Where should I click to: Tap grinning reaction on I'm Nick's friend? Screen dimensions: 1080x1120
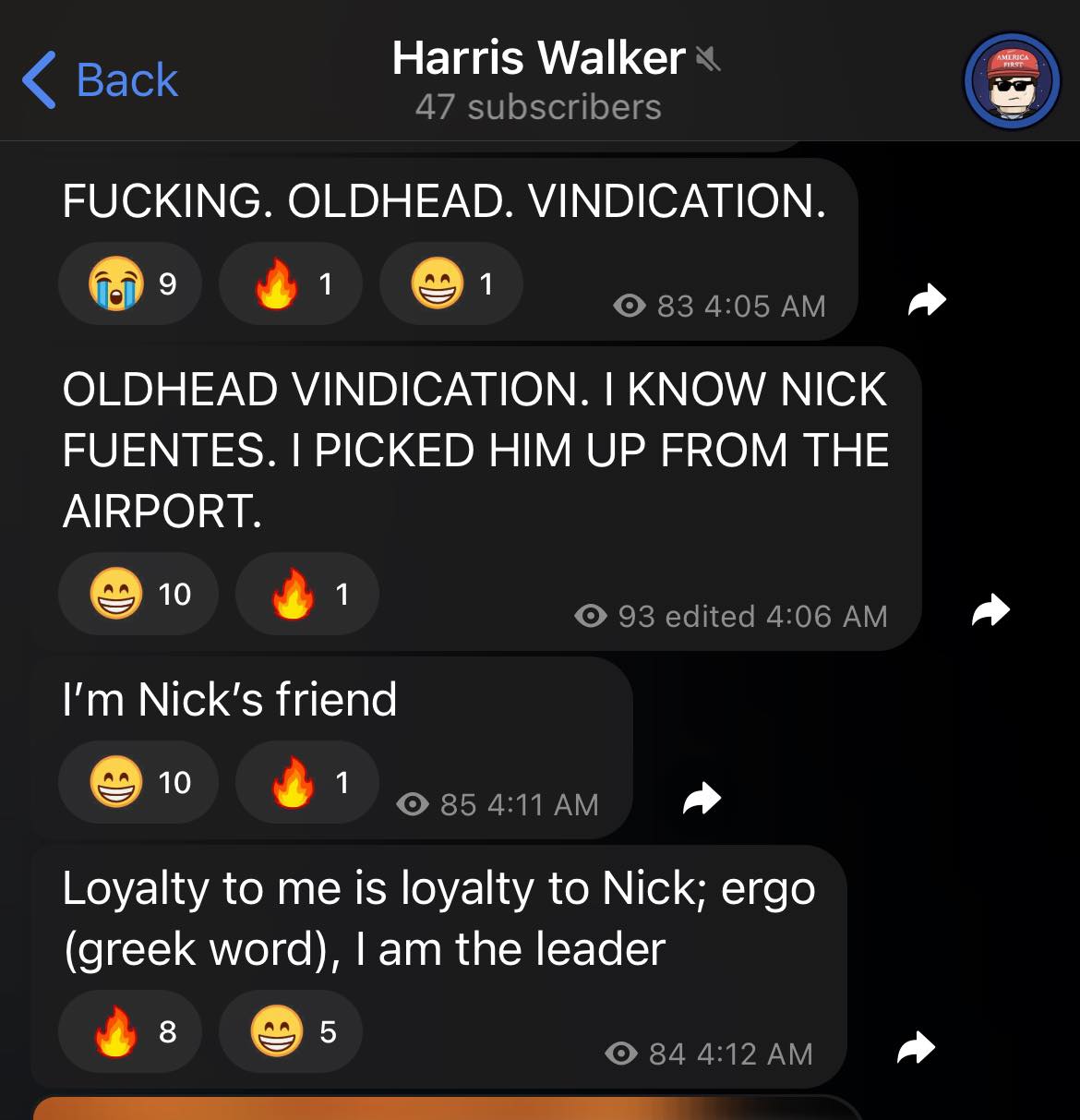[x=138, y=782]
